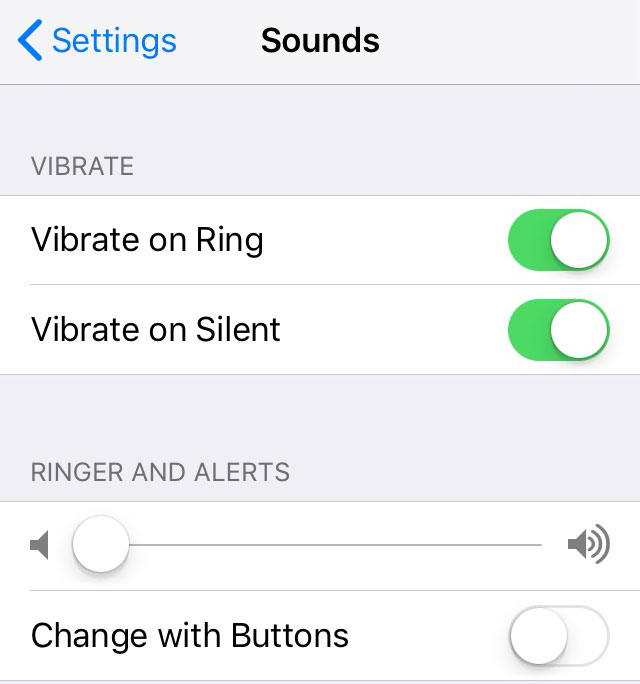Turn off Vibrate on Ring
The height and width of the screenshot is (684, 640).
pos(558,240)
